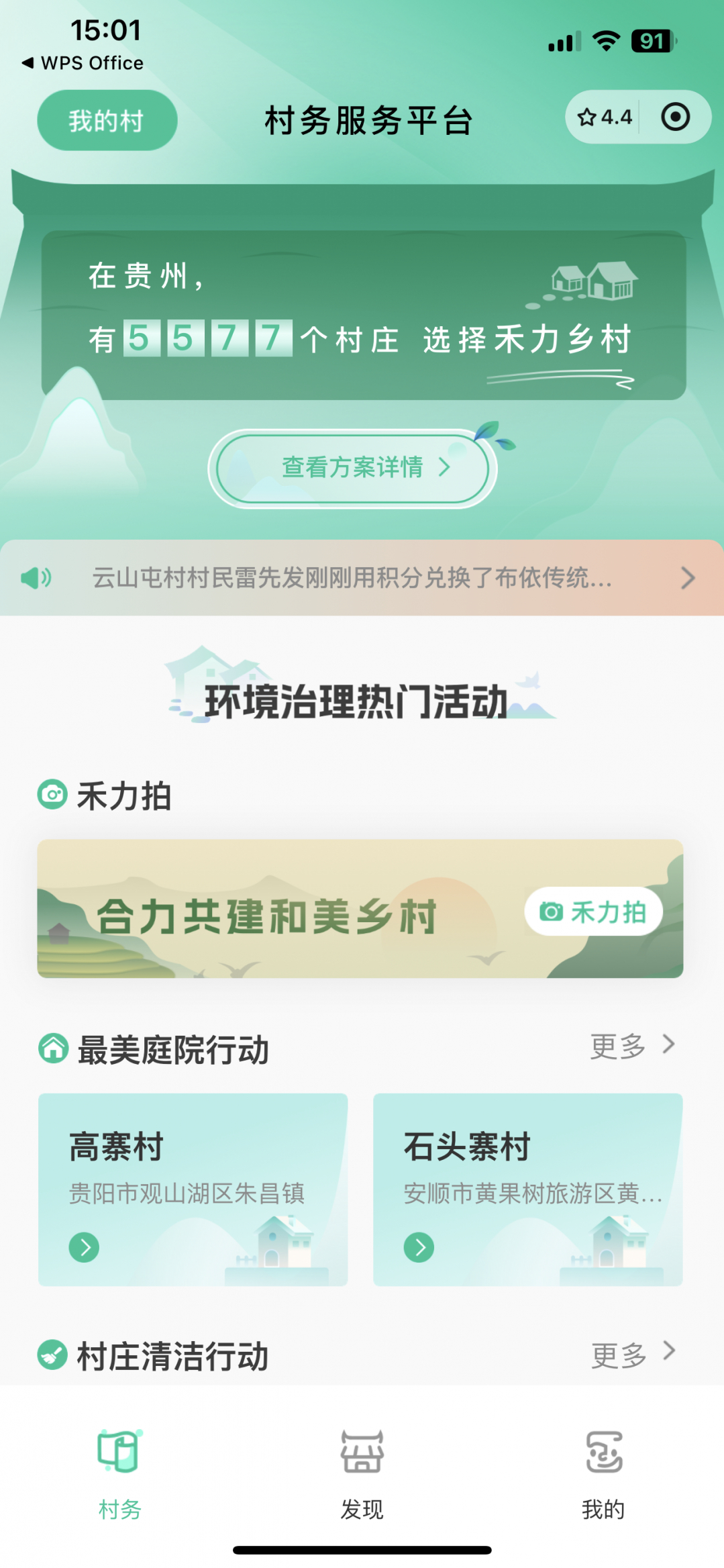This screenshot has height=1568, width=724.
Task: Close the mini program via the circle icon
Action: (675, 117)
